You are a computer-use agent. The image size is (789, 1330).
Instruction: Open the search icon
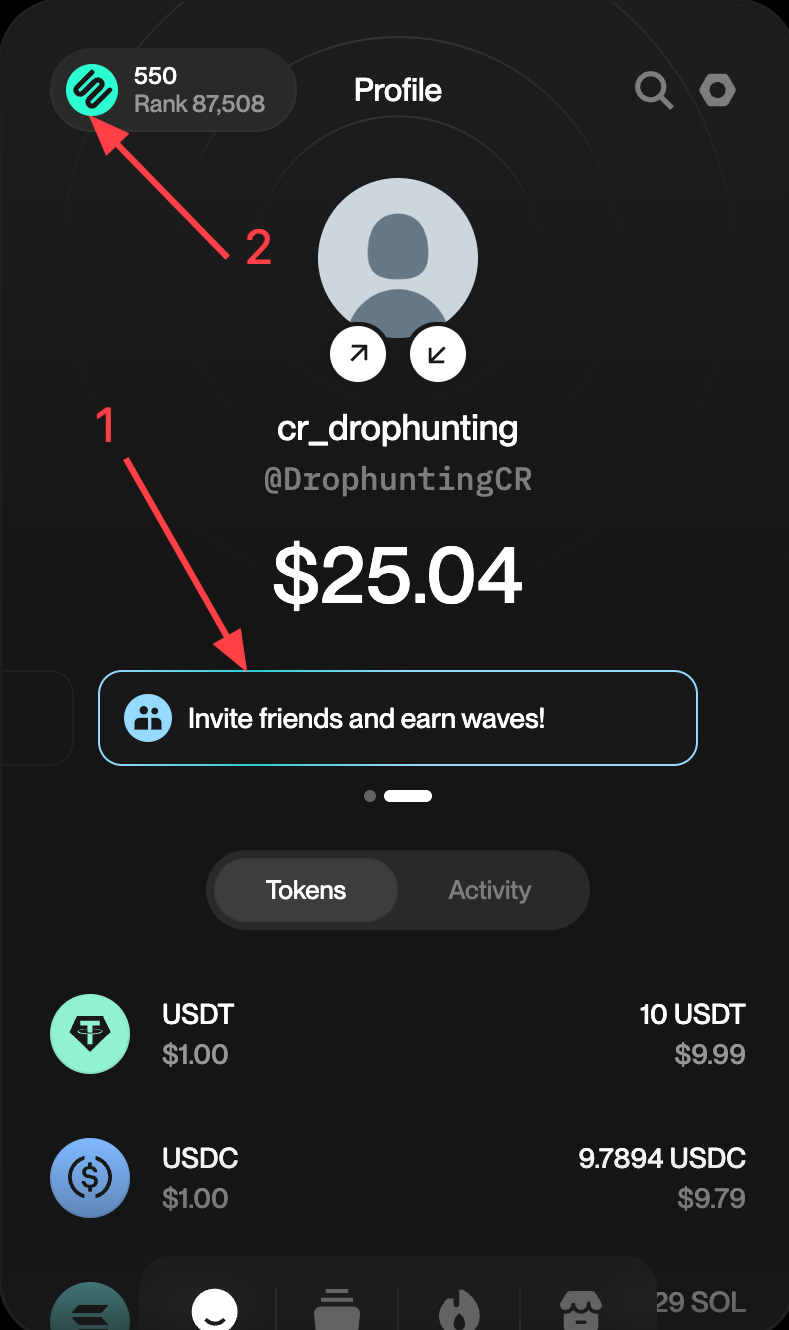click(654, 91)
